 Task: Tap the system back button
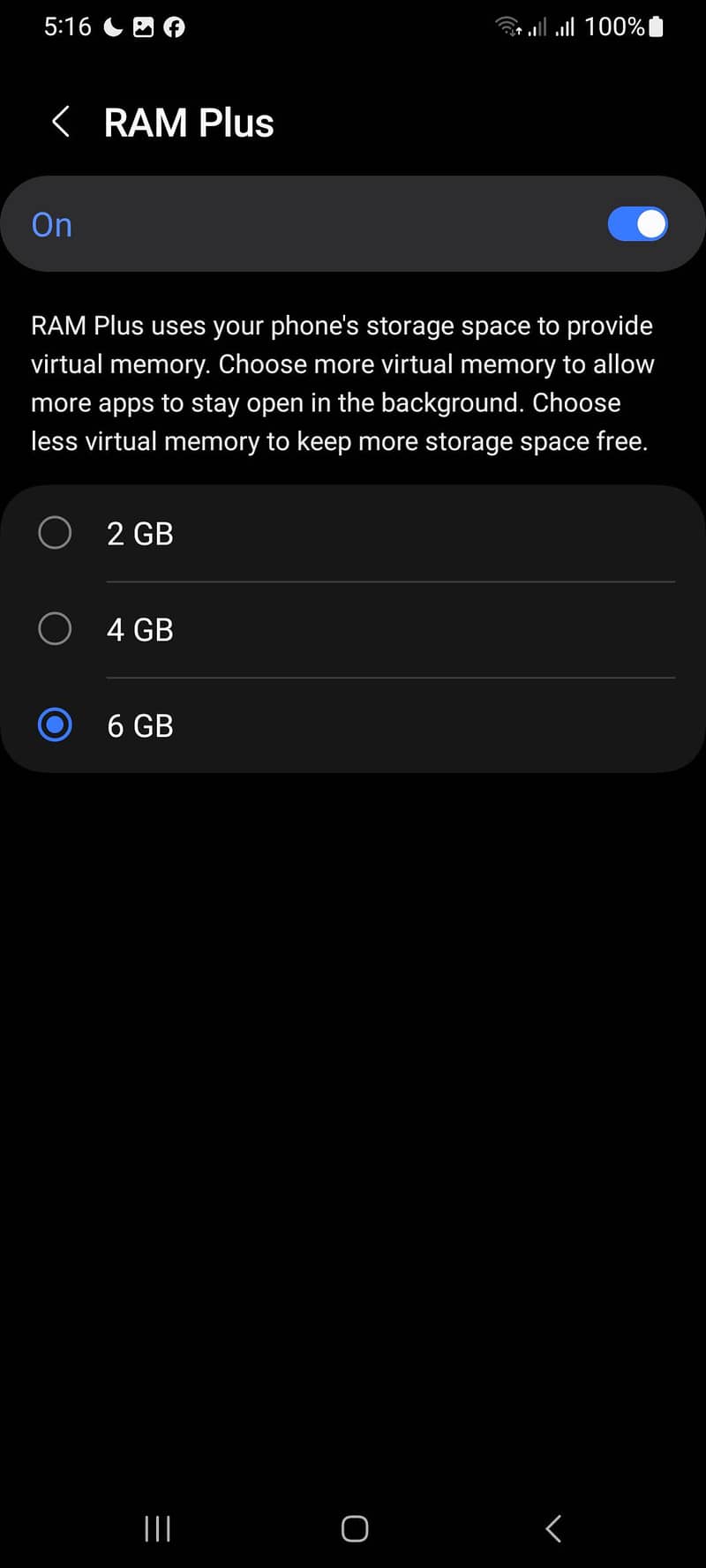click(553, 1528)
